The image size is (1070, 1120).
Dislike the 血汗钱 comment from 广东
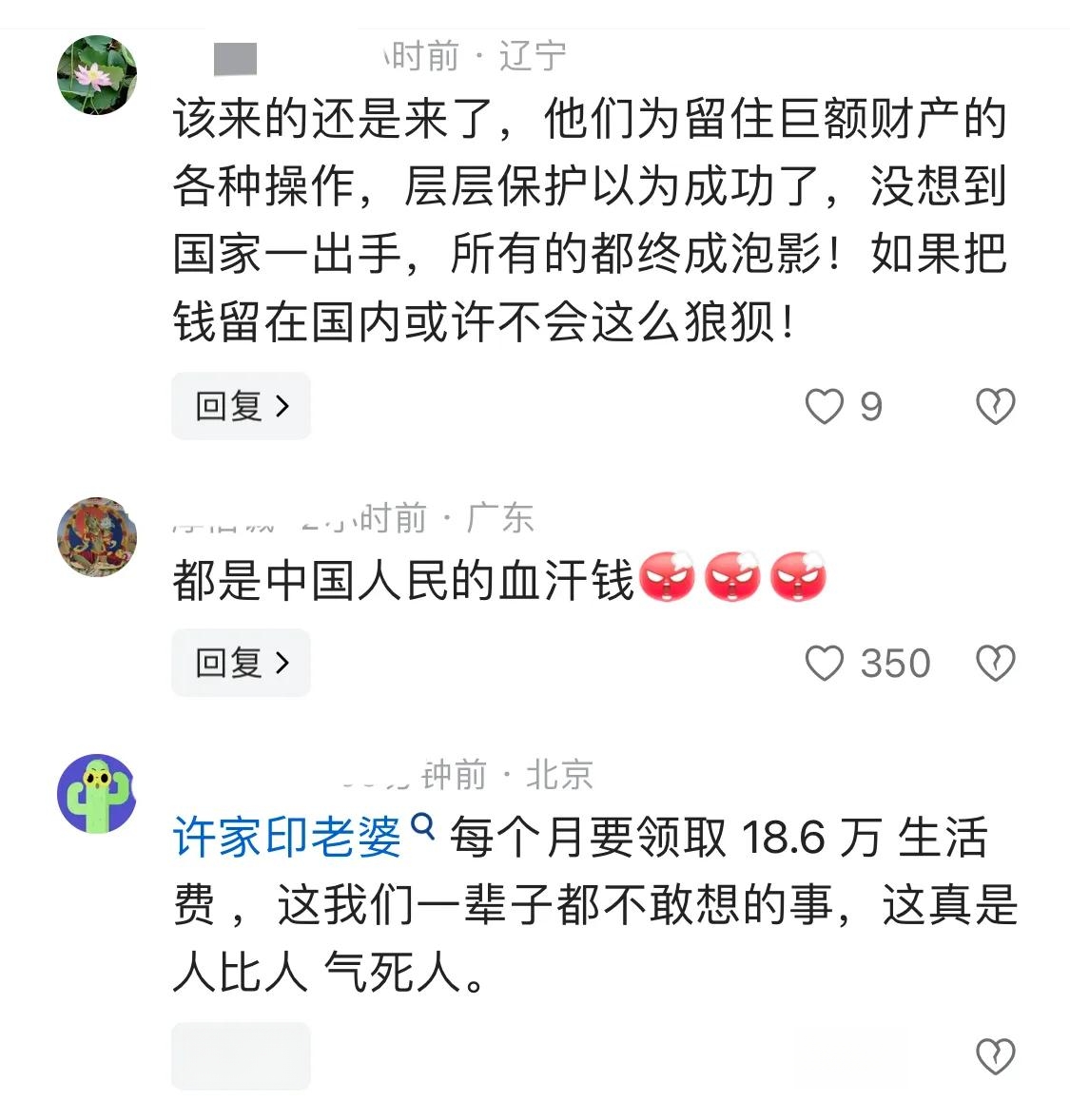pyautogui.click(x=995, y=663)
